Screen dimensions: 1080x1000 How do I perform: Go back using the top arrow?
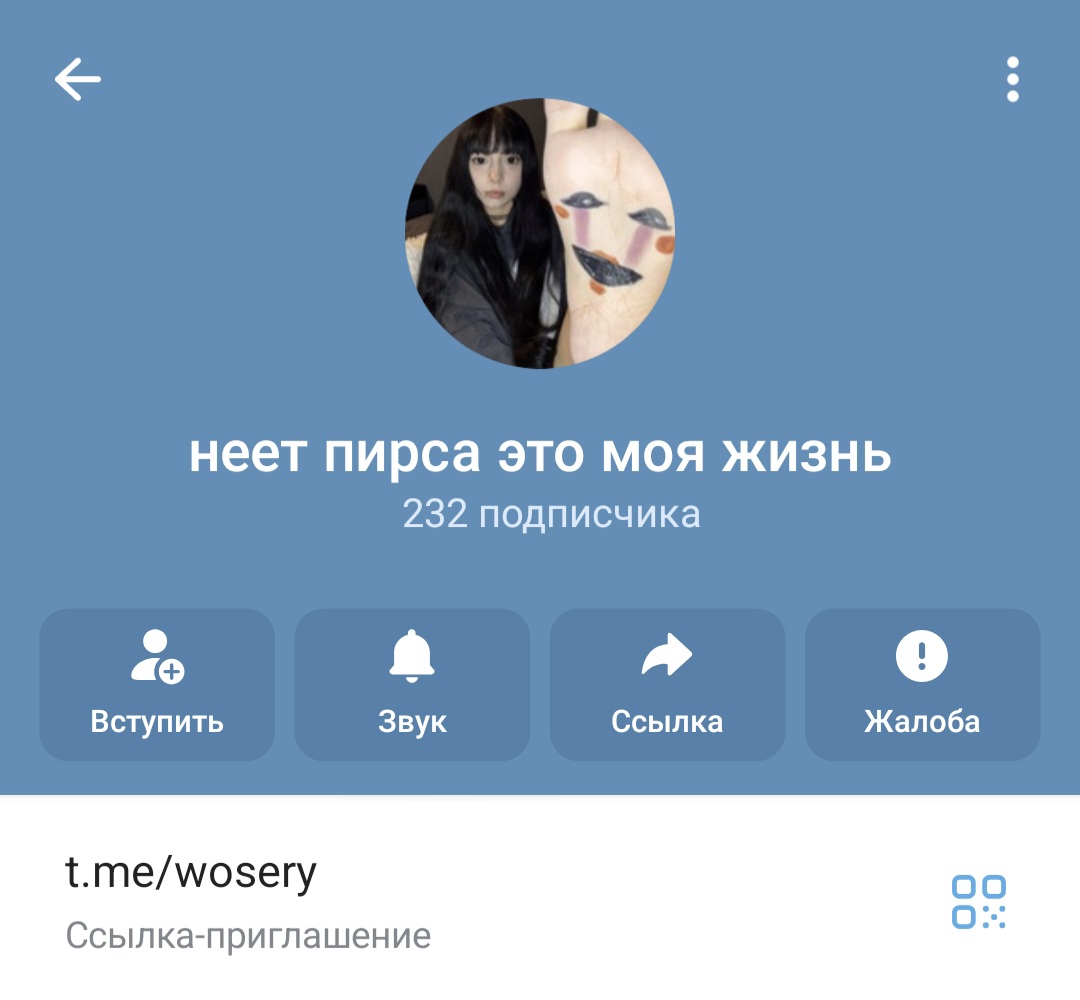tap(78, 79)
